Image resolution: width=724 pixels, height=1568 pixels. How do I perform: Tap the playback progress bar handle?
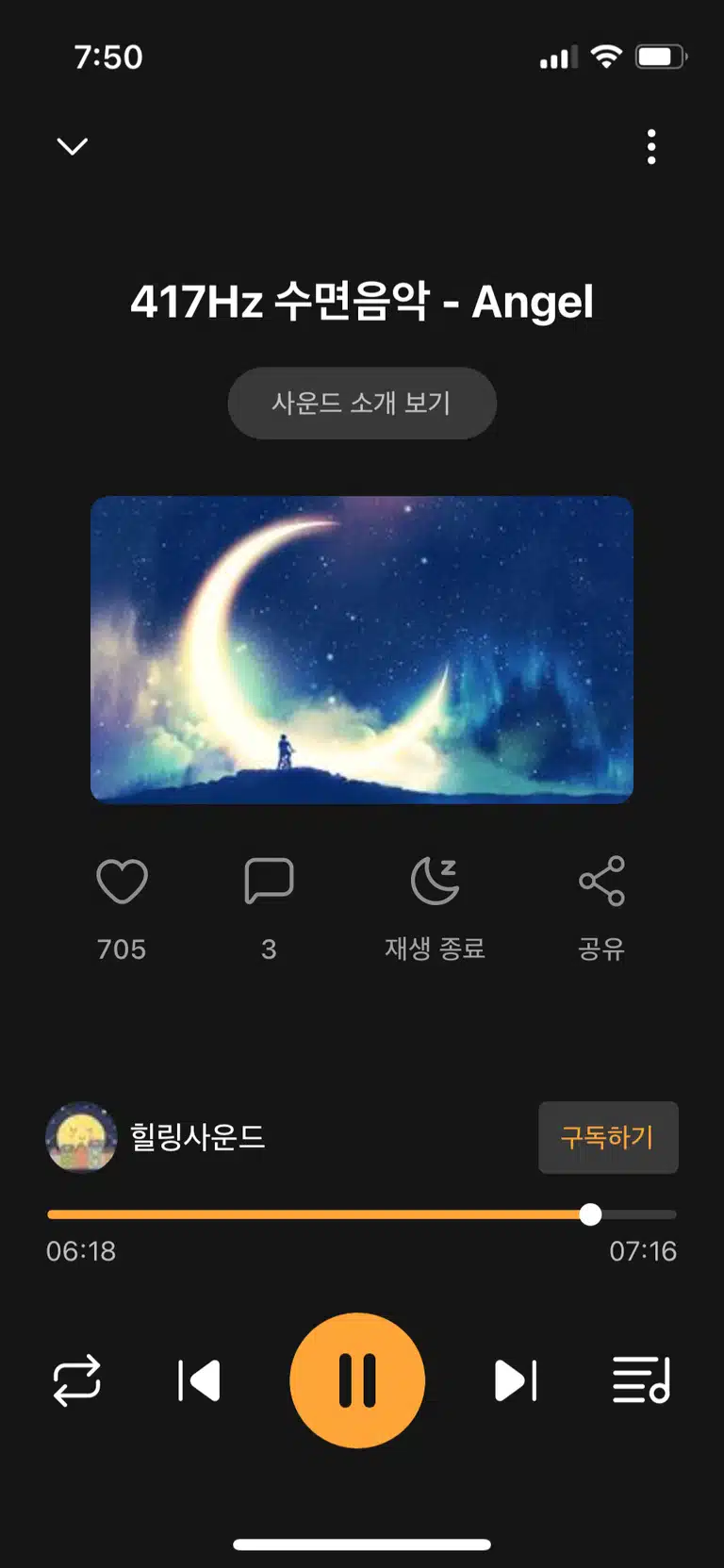(x=590, y=1214)
